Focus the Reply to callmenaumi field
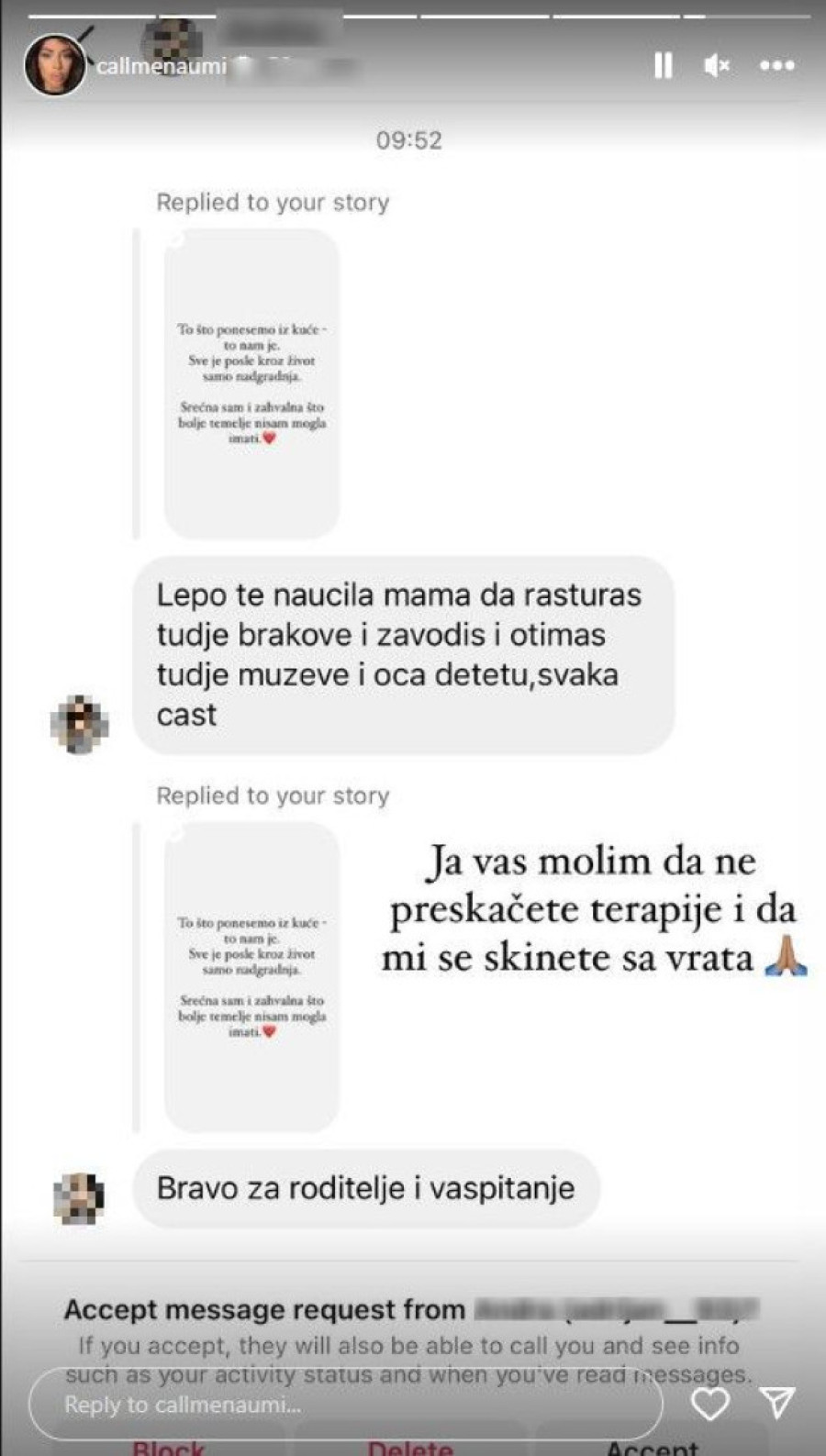The width and height of the screenshot is (826, 1456). [x=345, y=1404]
